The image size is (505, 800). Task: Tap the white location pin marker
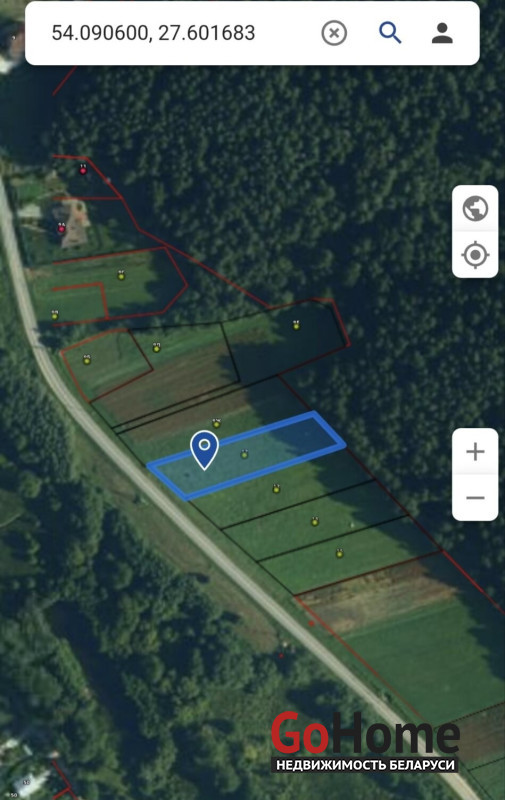point(205,449)
